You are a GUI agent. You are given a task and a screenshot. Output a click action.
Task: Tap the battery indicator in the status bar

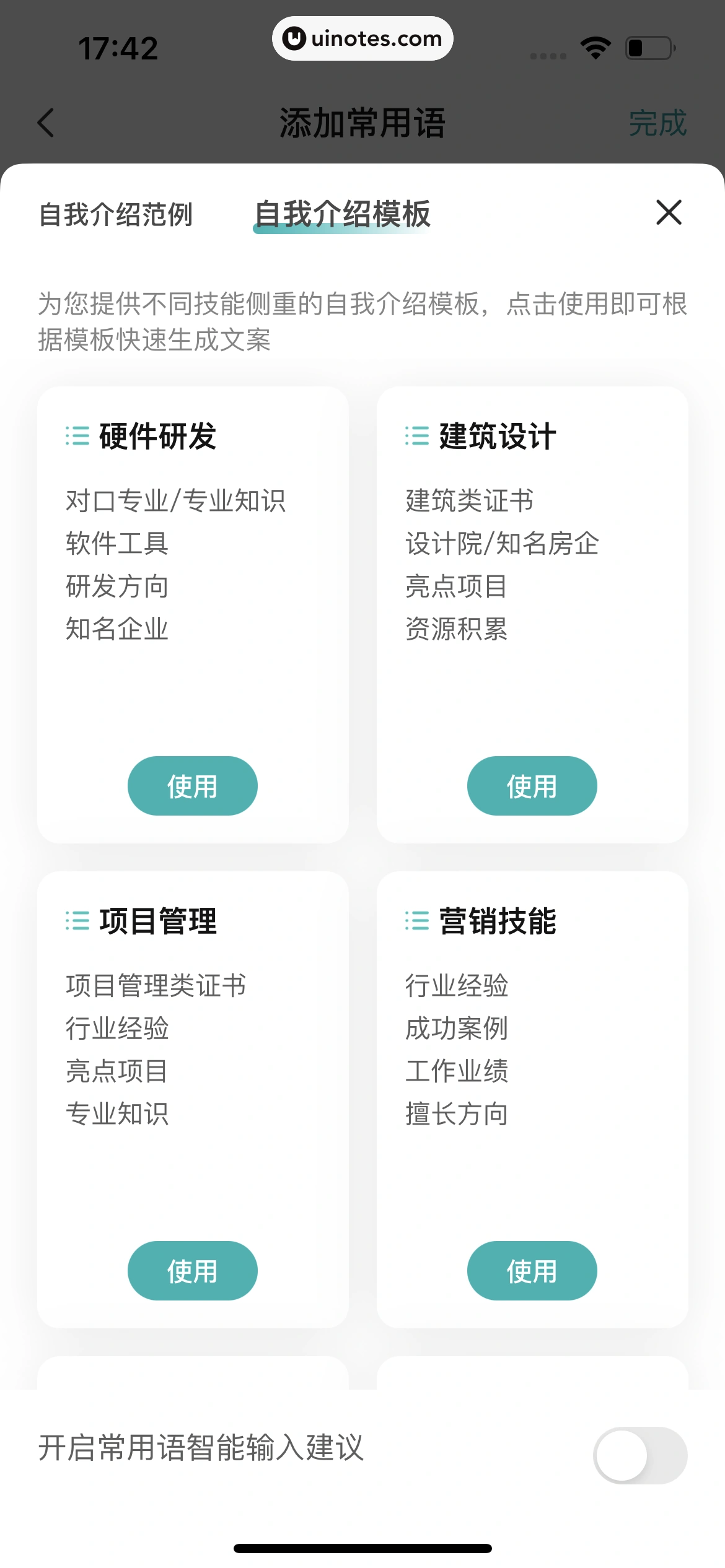point(649,46)
